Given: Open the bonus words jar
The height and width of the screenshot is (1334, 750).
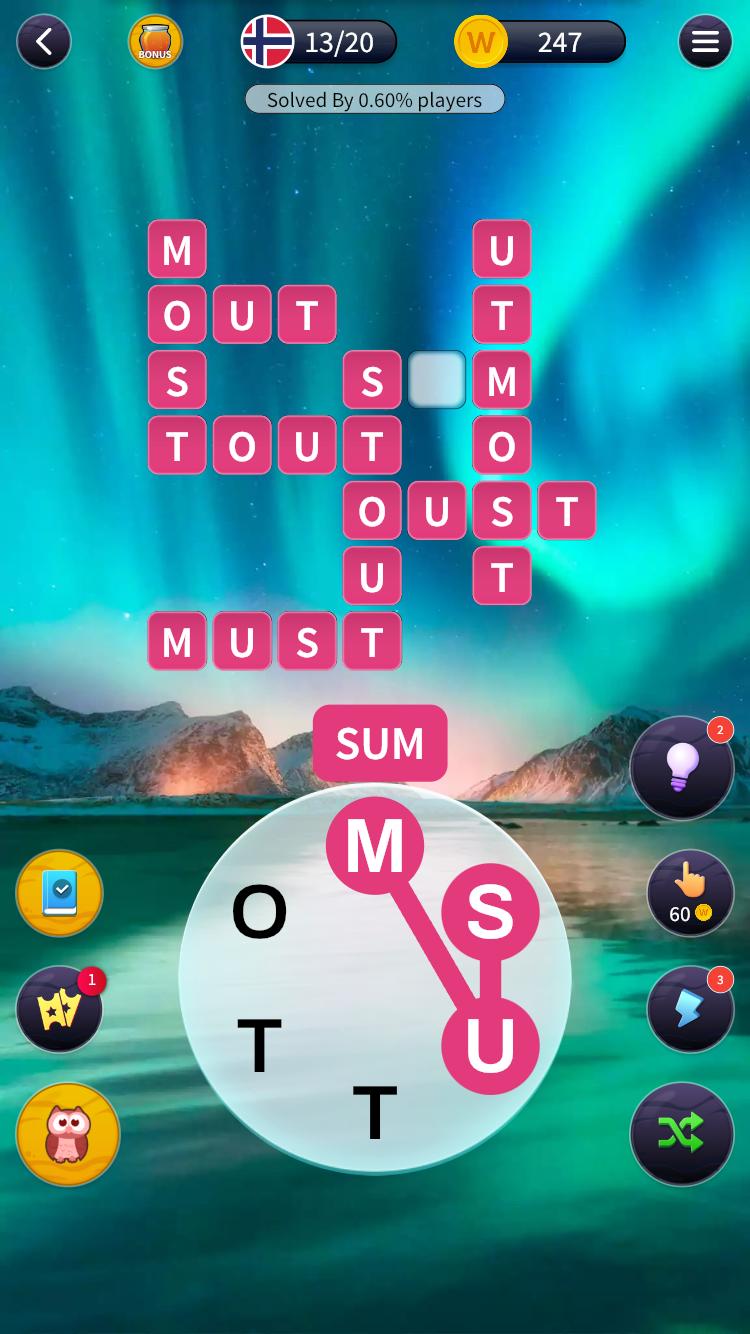Looking at the screenshot, I should coord(155,42).
